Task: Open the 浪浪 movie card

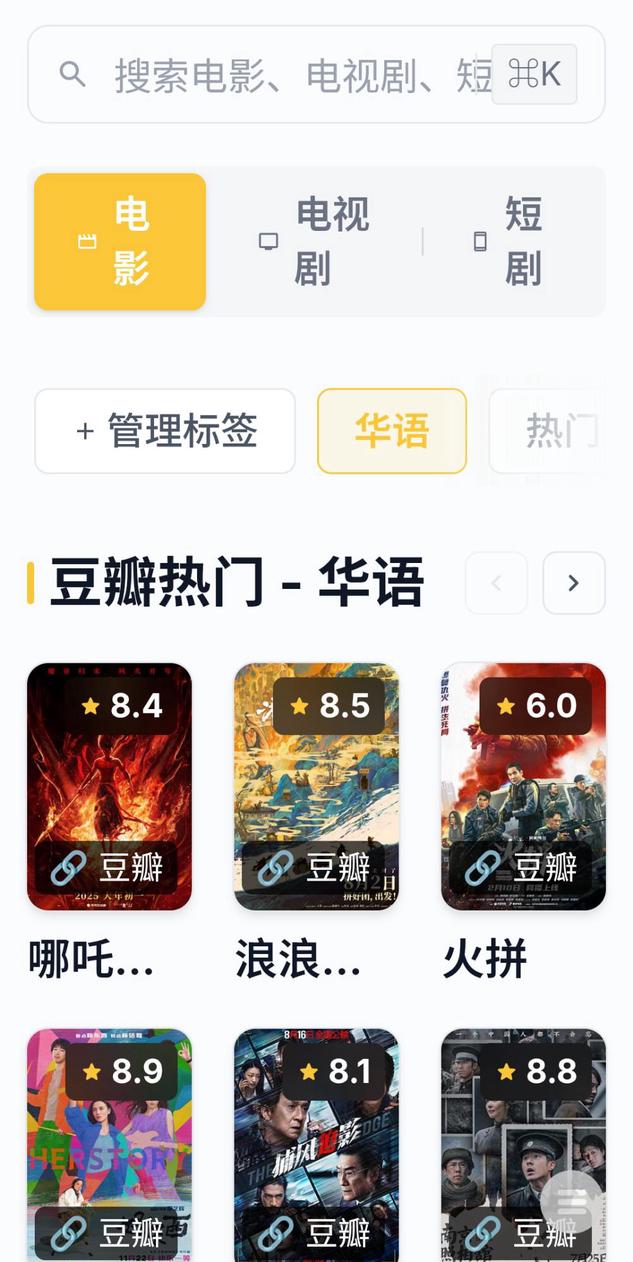Action: point(316,786)
